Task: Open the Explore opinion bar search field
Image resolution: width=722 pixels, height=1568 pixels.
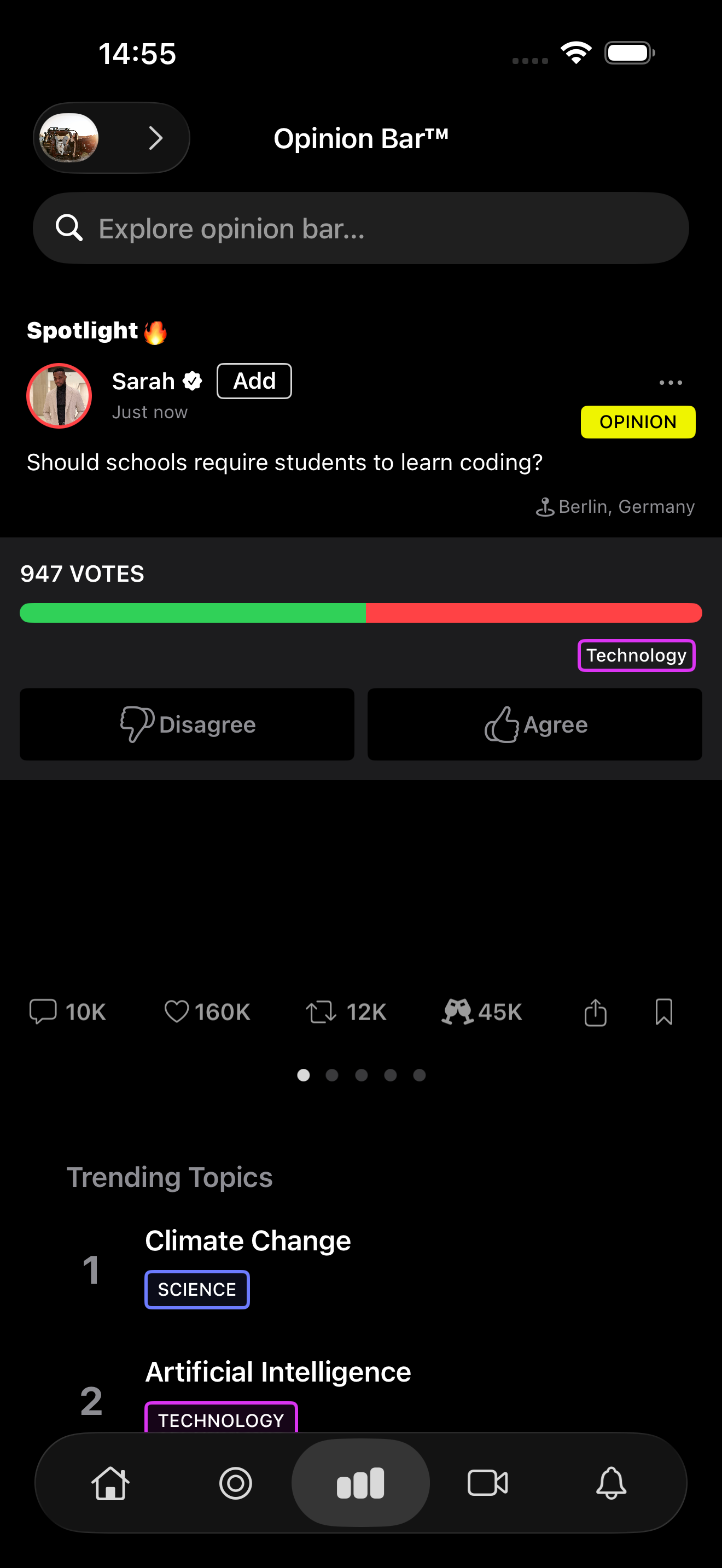Action: pyautogui.click(x=360, y=229)
